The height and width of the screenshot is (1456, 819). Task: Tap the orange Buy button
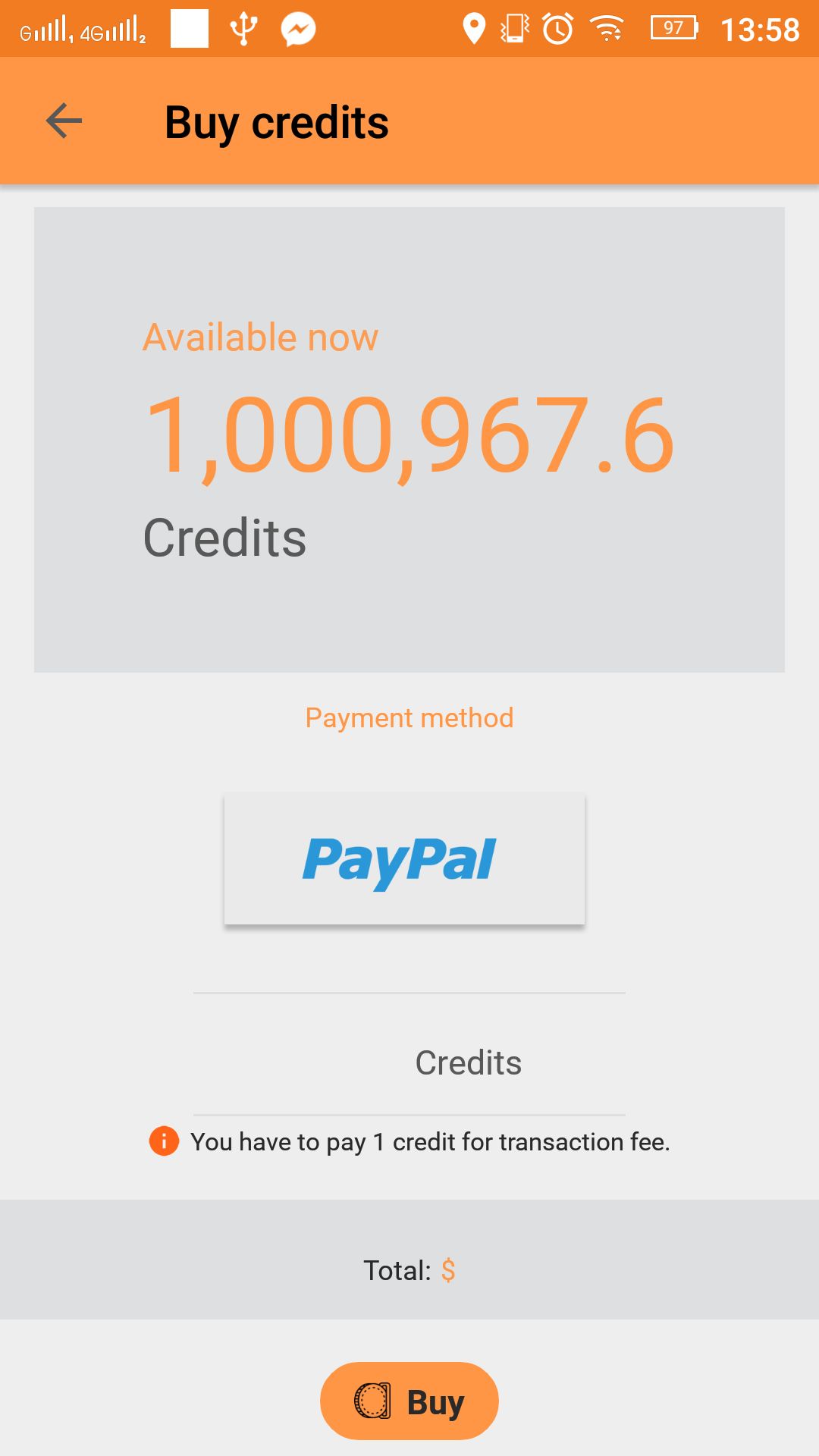click(x=409, y=1401)
